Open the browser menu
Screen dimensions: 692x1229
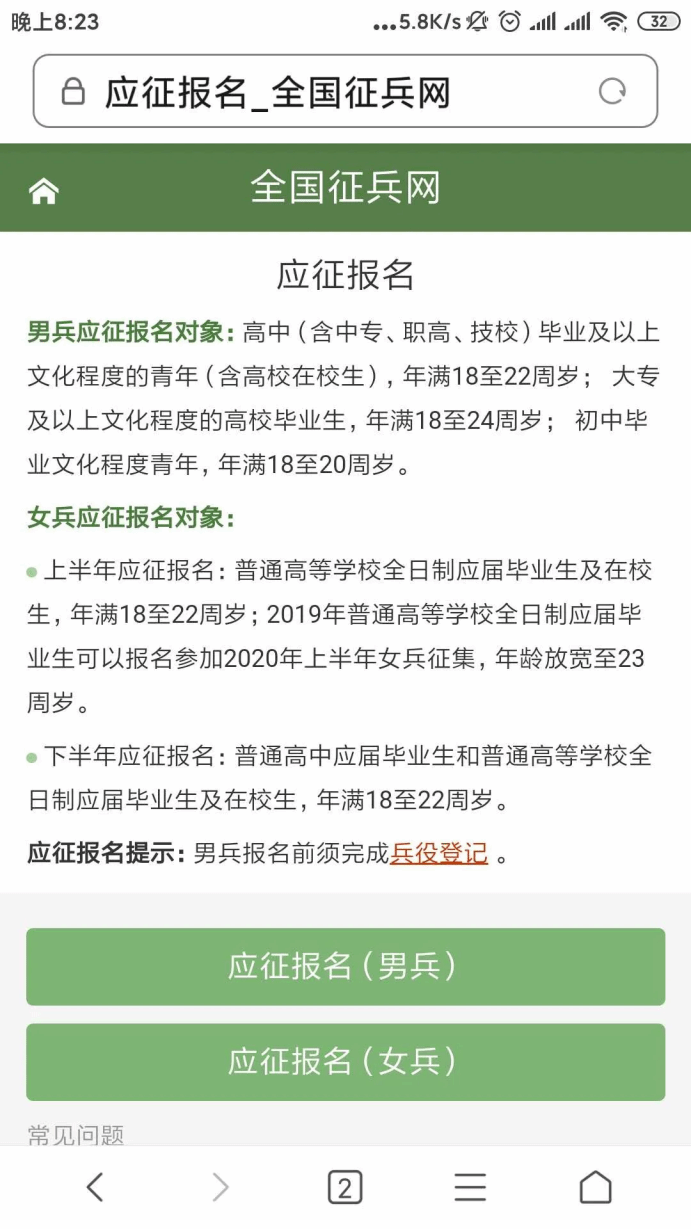[470, 1187]
